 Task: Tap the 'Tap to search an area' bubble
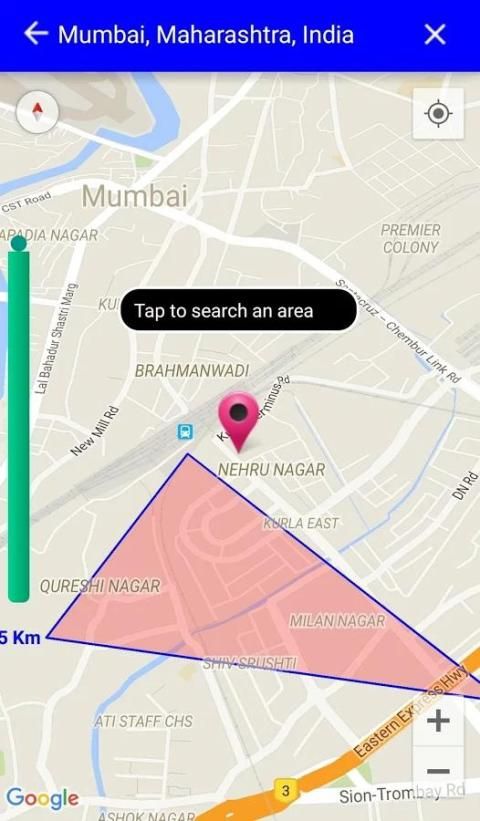[x=239, y=310]
